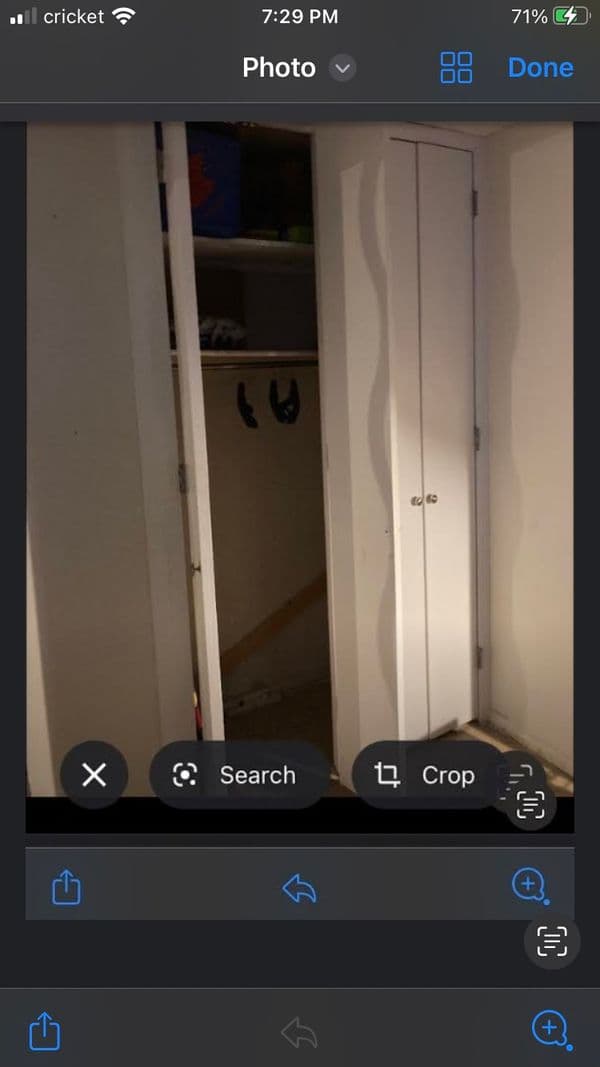Screen dimensions: 600x1067
Task: Open the thumbnail grid view
Action: coord(456,68)
